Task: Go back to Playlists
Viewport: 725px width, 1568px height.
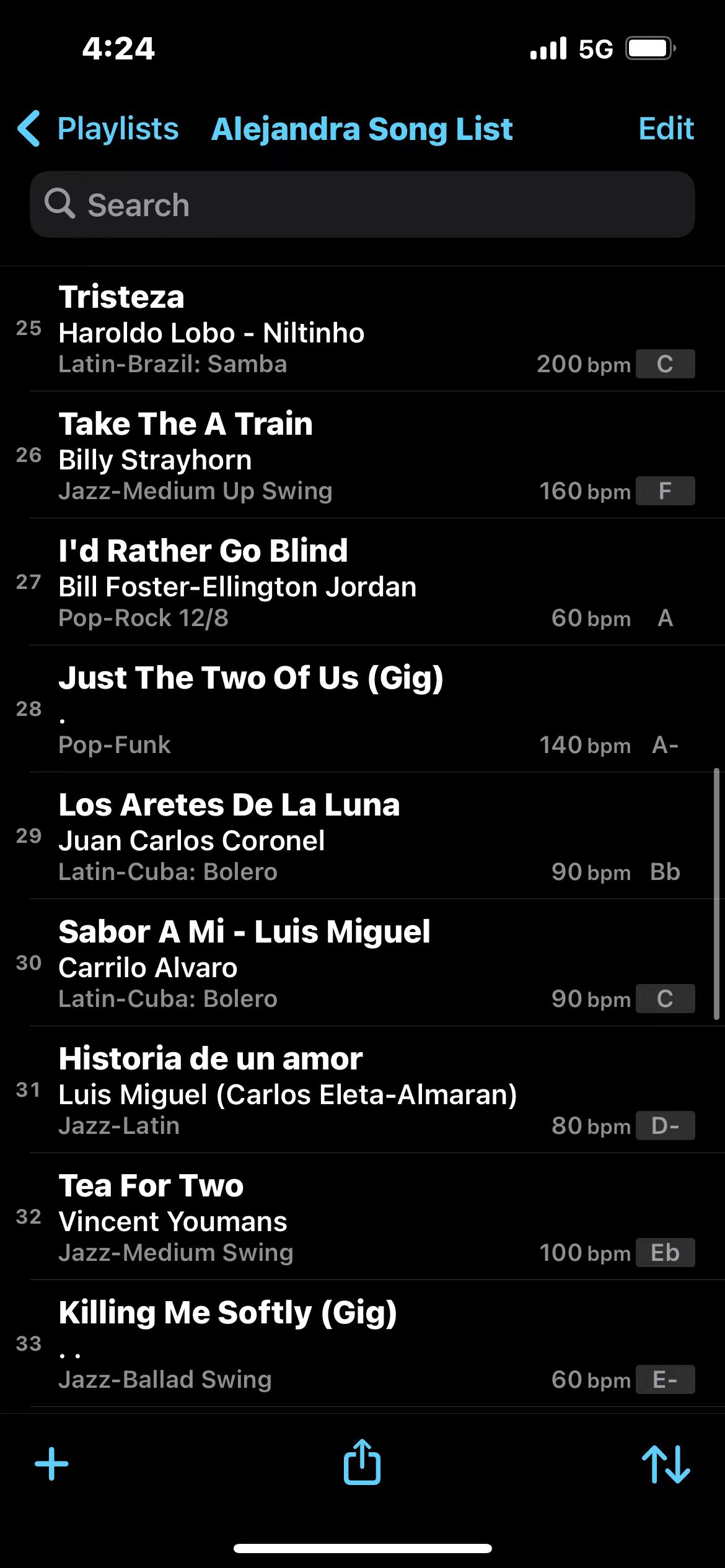Action: 99,129
